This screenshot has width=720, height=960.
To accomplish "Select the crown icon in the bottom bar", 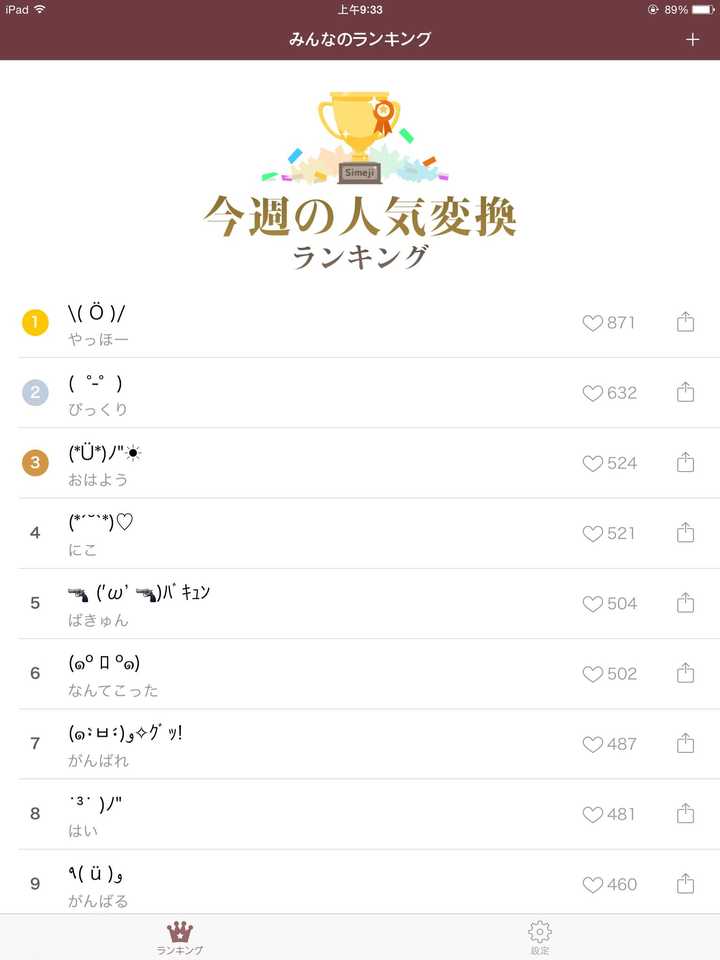I will click(x=179, y=931).
